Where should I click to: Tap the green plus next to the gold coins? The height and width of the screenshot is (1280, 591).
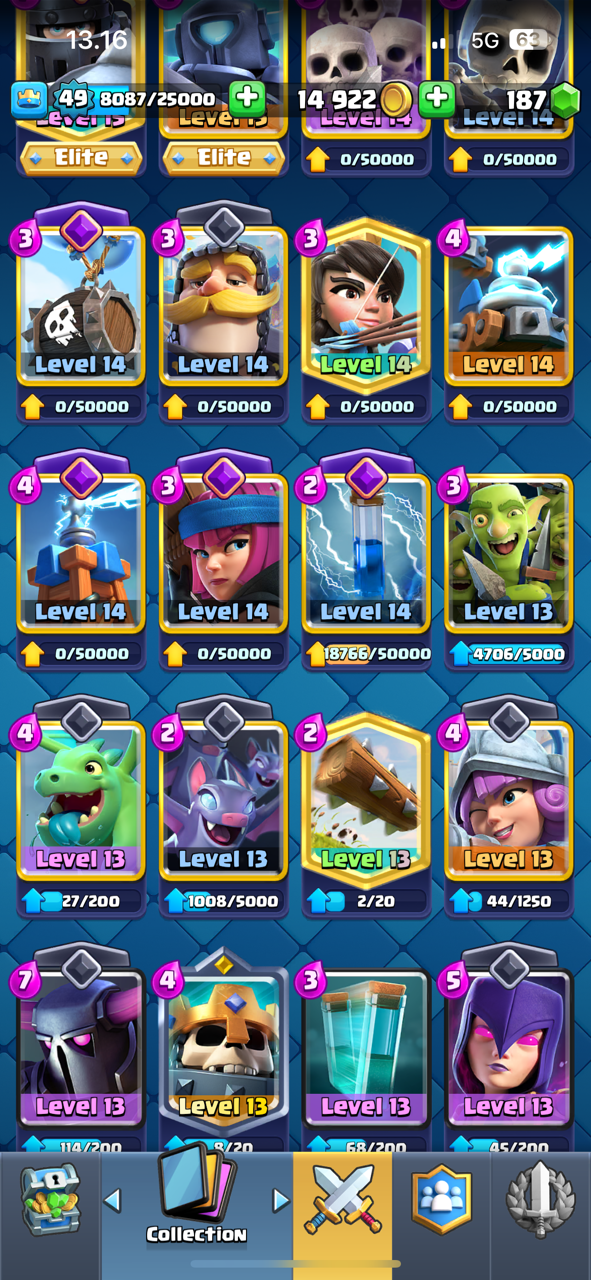(x=436, y=99)
